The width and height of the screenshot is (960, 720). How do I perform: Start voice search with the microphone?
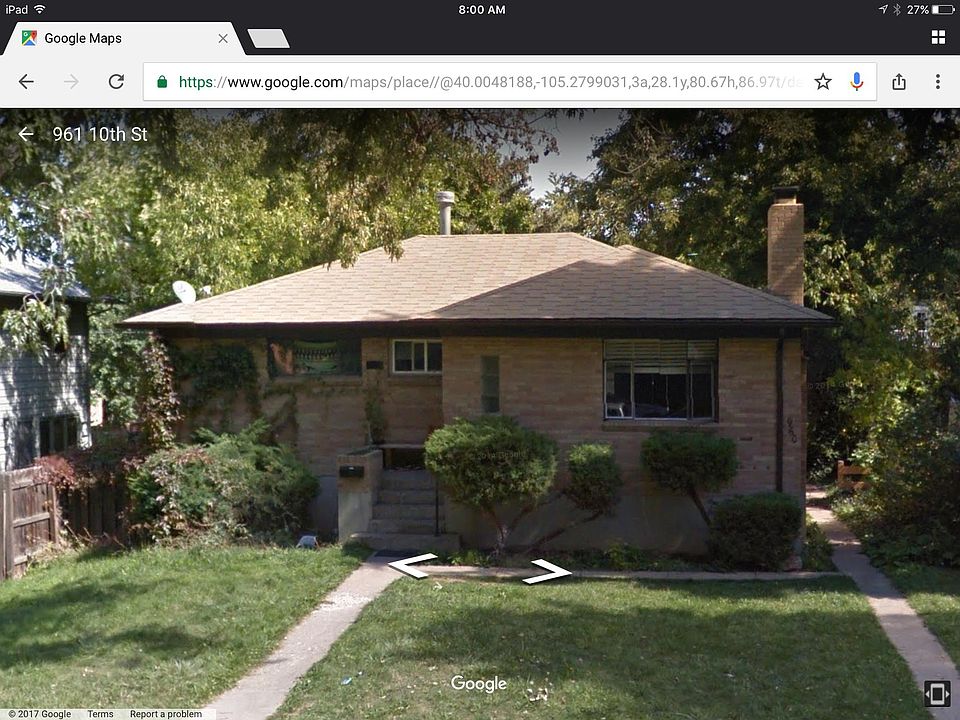(x=856, y=82)
